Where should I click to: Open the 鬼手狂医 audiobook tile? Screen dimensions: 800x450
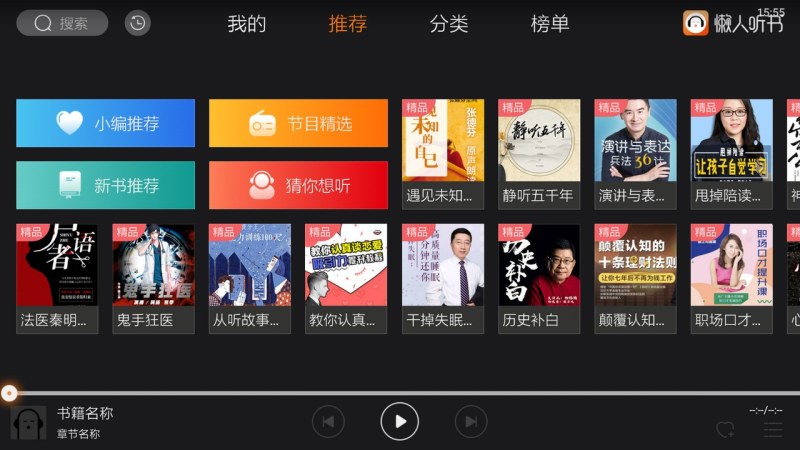pyautogui.click(x=153, y=278)
